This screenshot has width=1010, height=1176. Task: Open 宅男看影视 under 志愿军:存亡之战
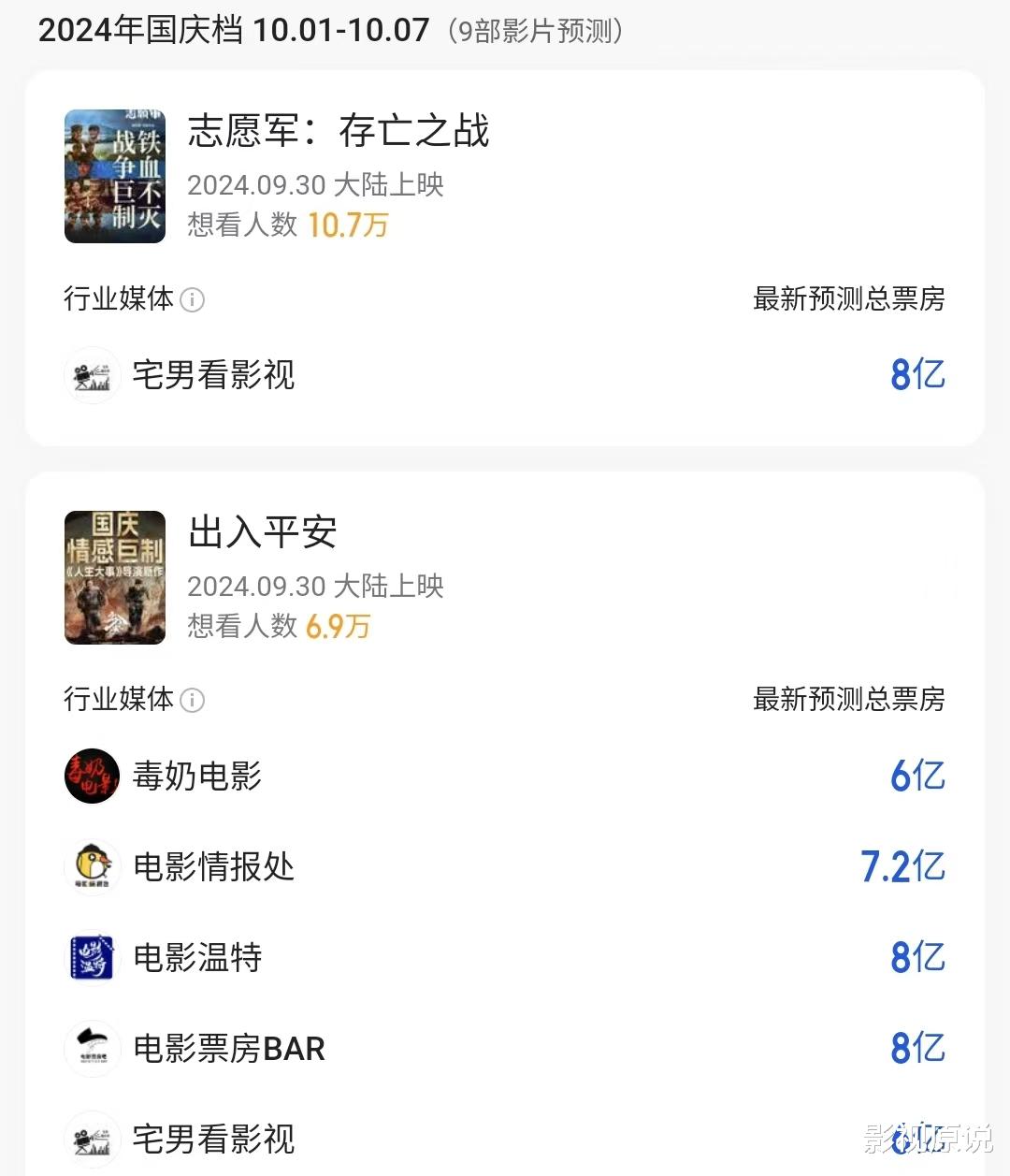coord(213,376)
